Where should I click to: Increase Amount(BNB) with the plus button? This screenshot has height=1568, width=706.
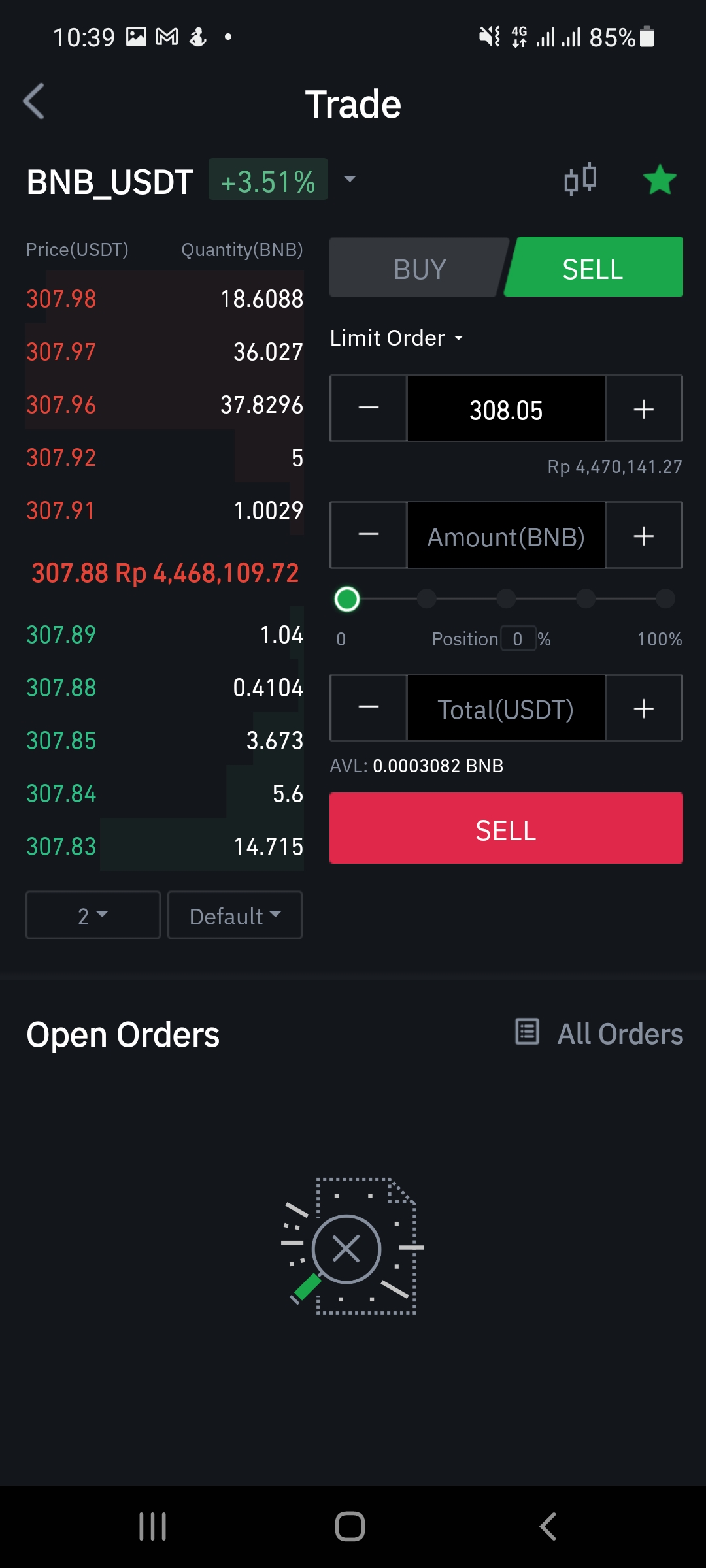coord(644,535)
